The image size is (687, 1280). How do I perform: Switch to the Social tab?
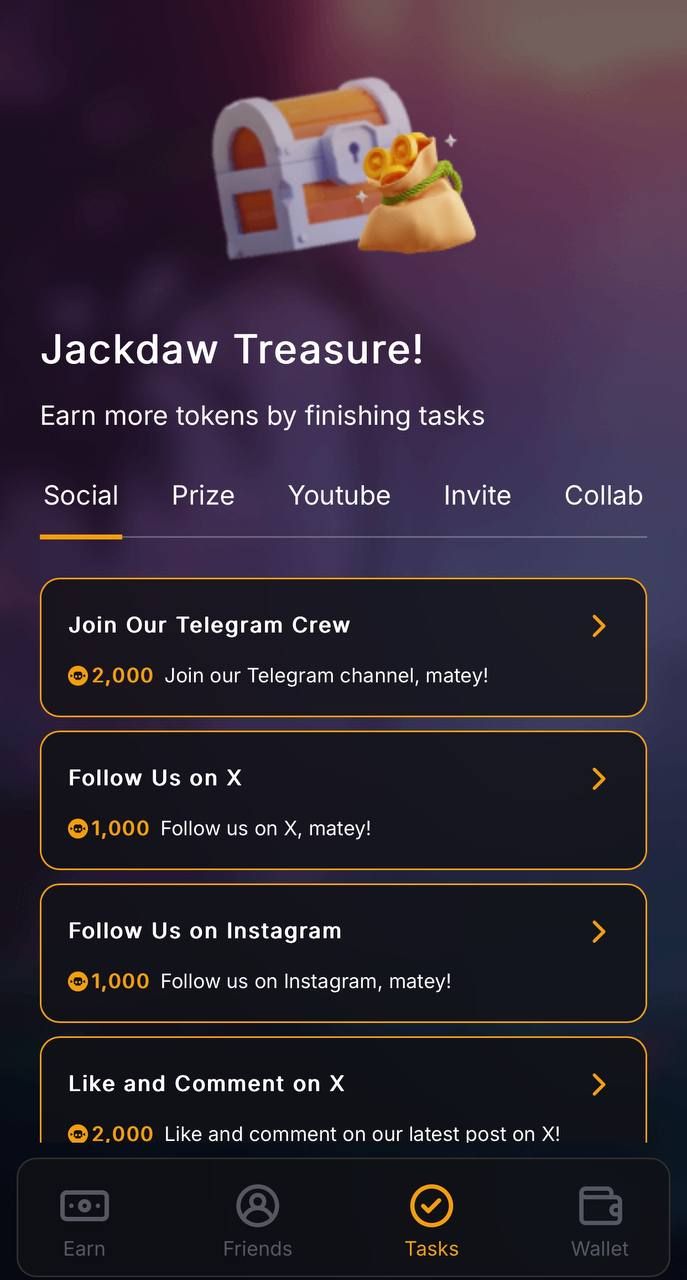[81, 496]
